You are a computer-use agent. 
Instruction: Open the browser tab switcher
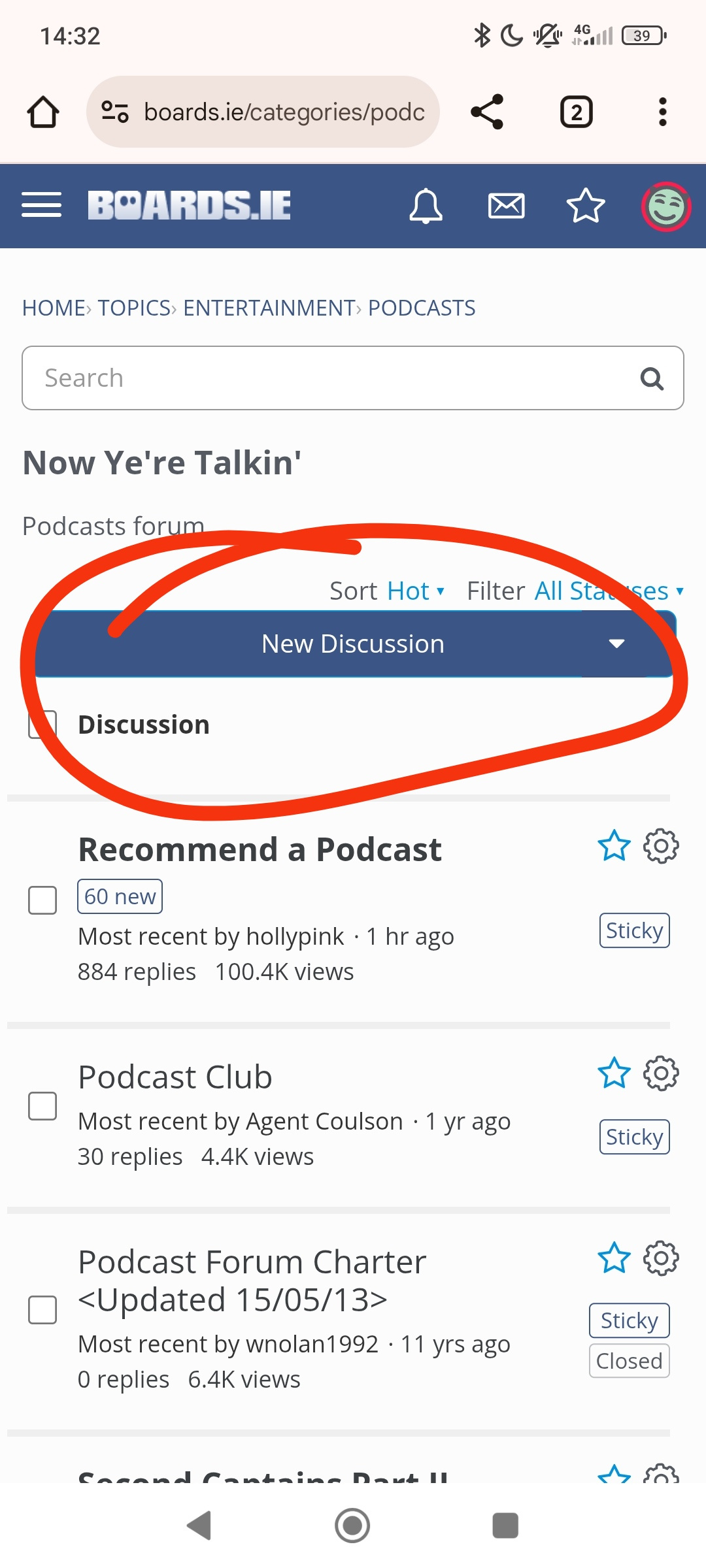[576, 112]
